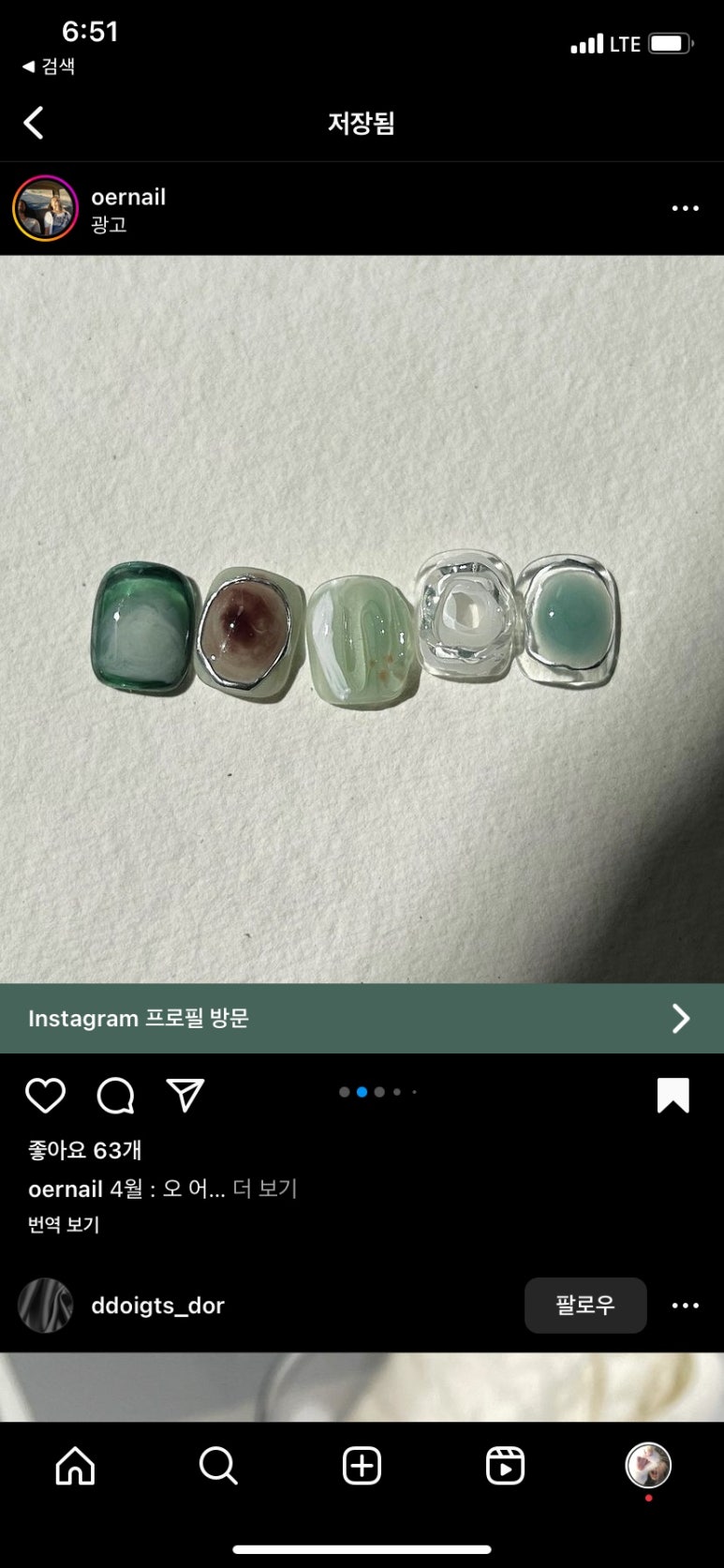The height and width of the screenshot is (1568, 724).
Task: Open the oernail username link
Action: [128, 197]
